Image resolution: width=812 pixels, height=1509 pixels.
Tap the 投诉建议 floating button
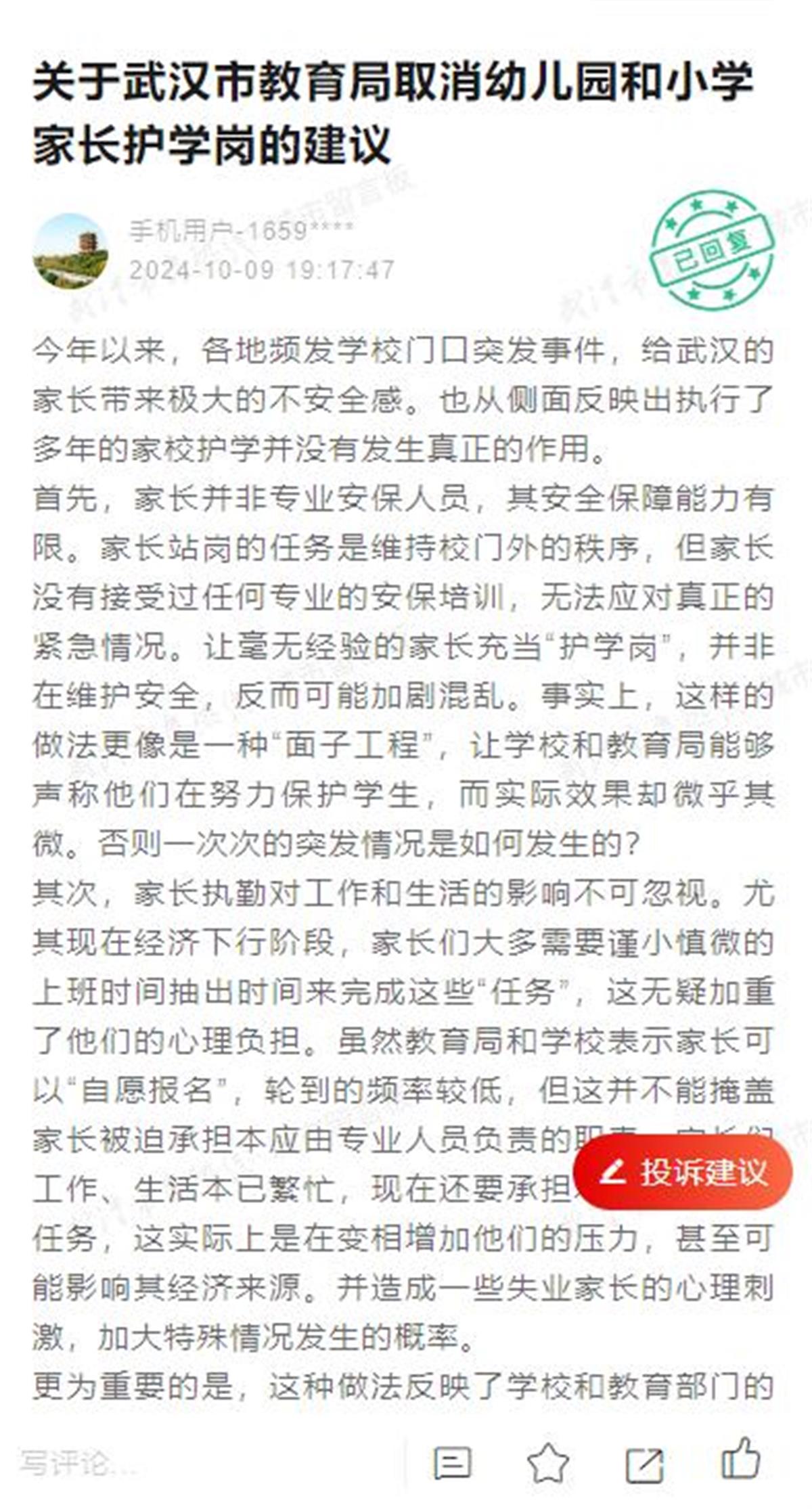pos(683,1172)
